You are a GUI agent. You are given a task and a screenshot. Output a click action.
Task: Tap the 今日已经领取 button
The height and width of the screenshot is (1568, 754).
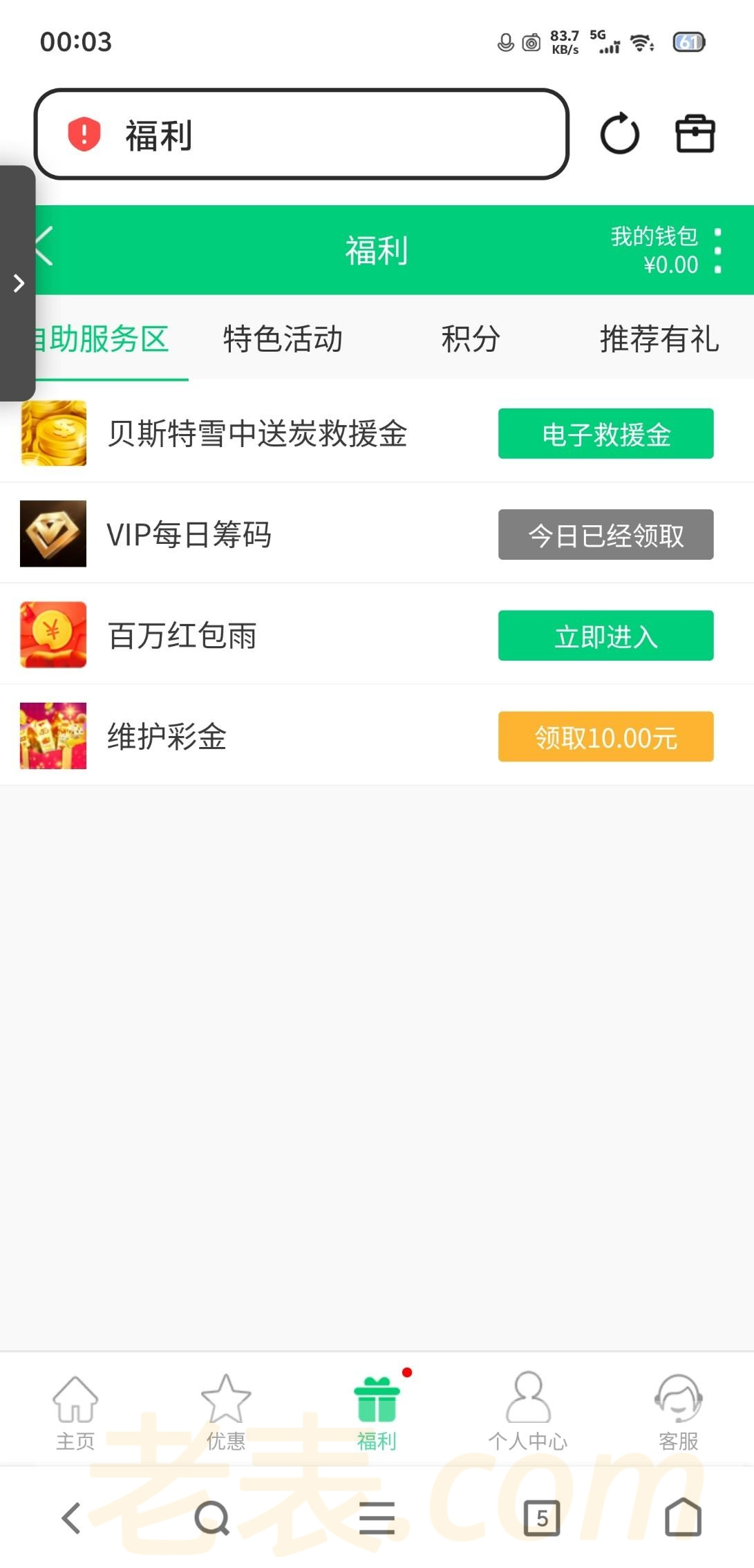point(605,535)
